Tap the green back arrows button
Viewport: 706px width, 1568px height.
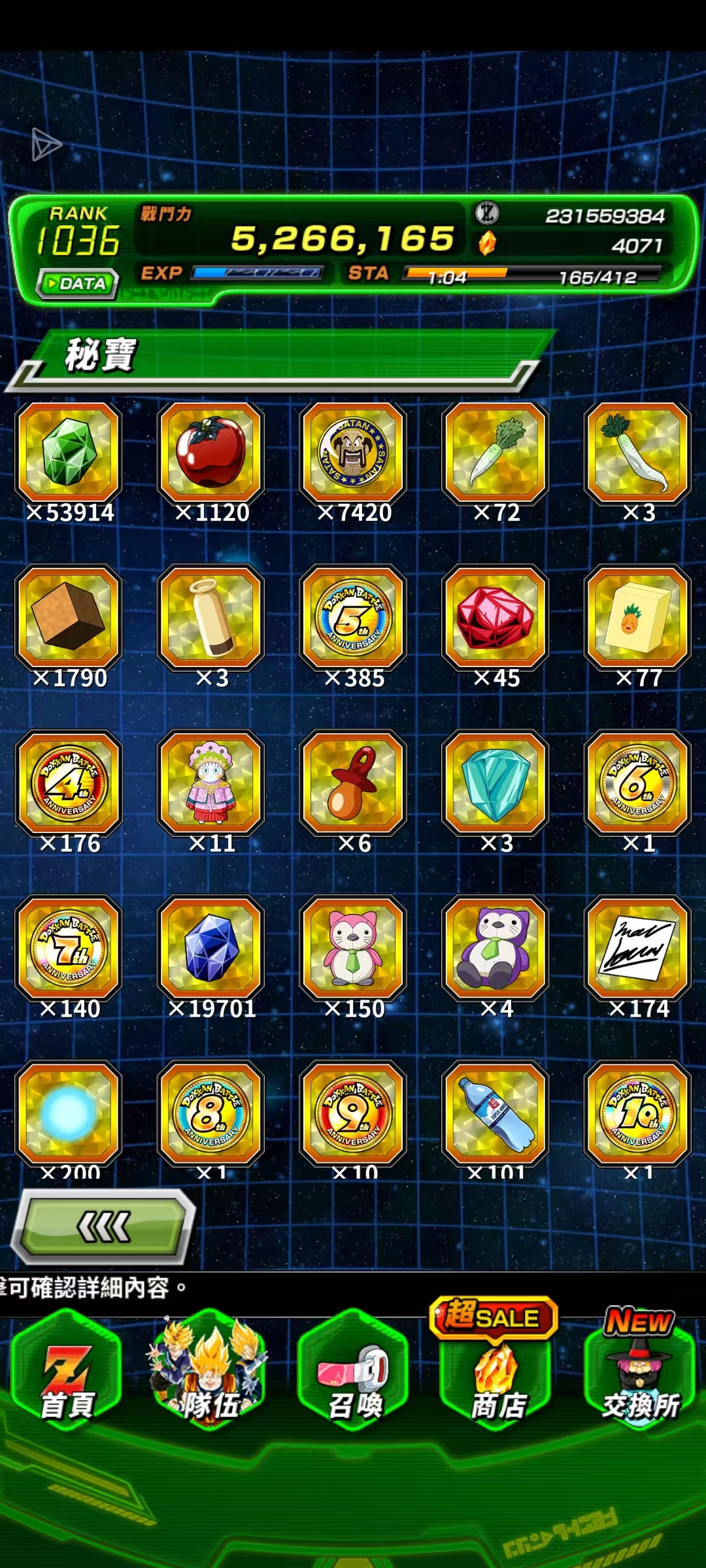pos(103,1227)
